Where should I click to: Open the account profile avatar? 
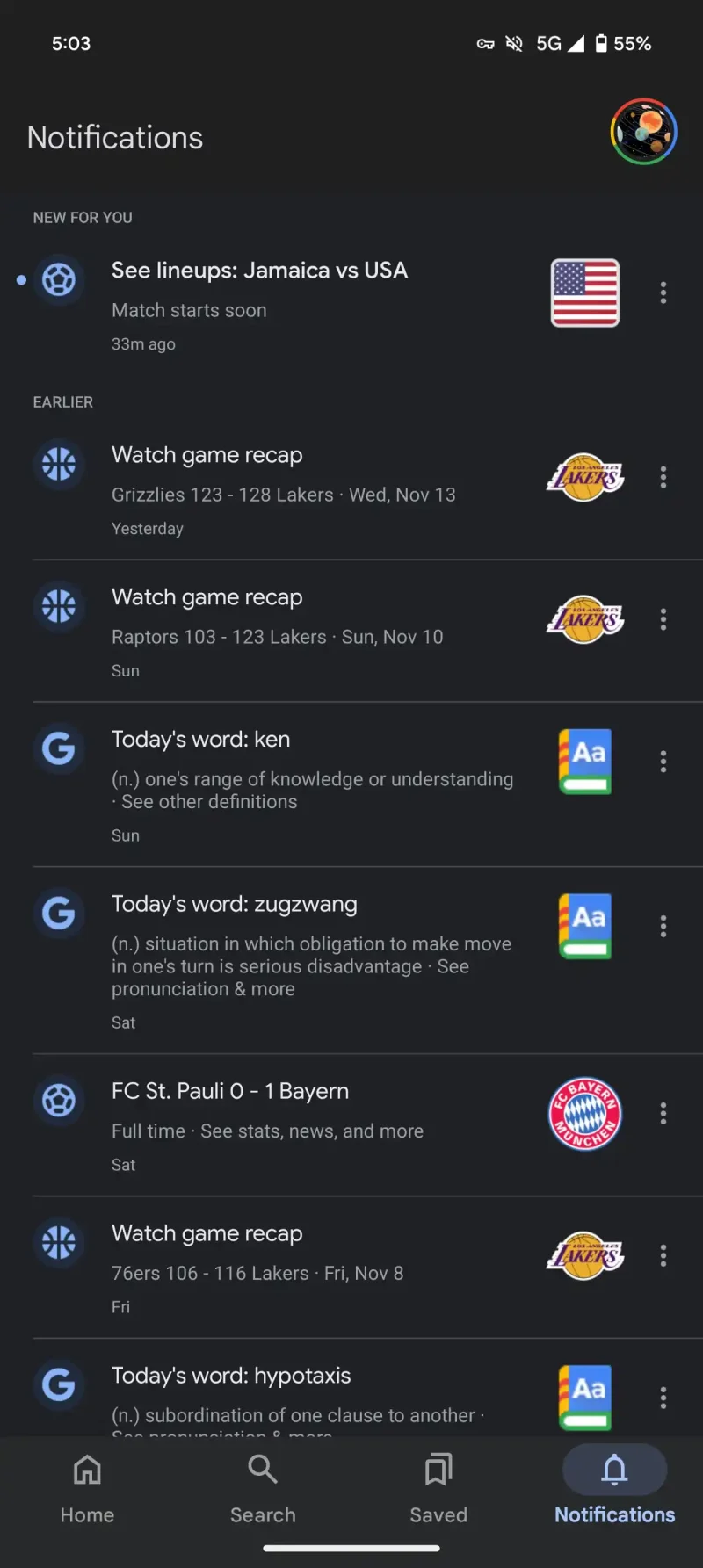643,132
